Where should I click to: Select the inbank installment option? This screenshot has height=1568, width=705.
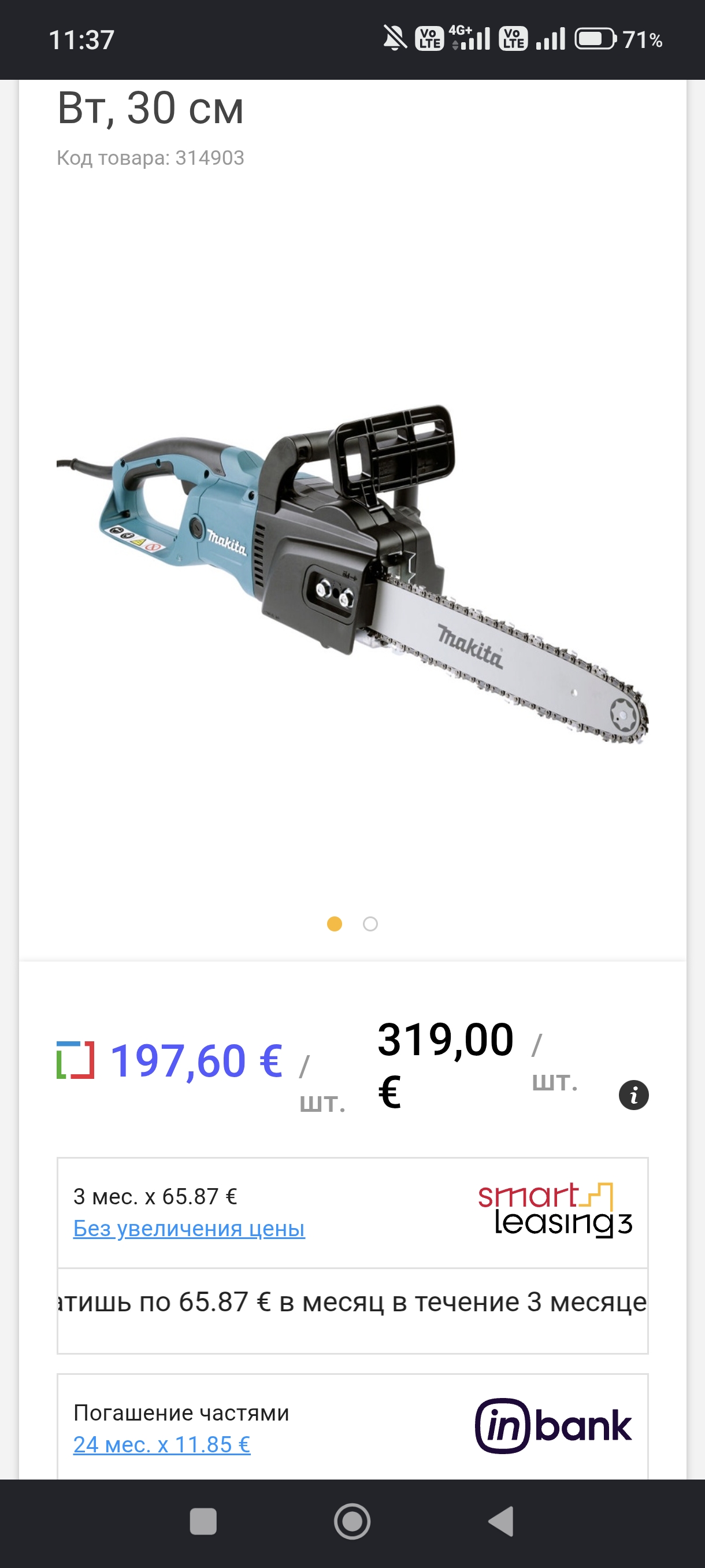click(x=352, y=1426)
